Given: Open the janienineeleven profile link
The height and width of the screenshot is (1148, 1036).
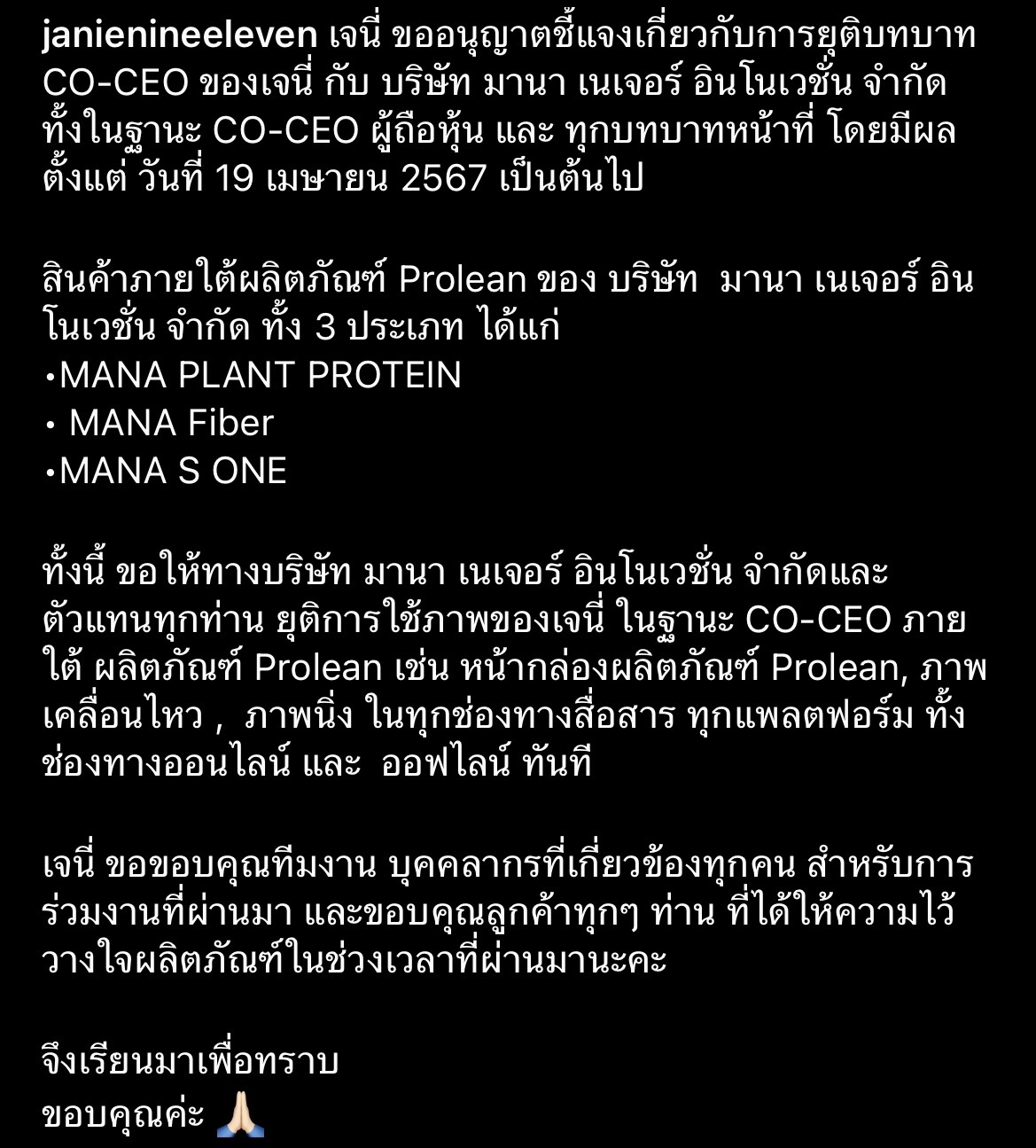Looking at the screenshot, I should 180,36.
